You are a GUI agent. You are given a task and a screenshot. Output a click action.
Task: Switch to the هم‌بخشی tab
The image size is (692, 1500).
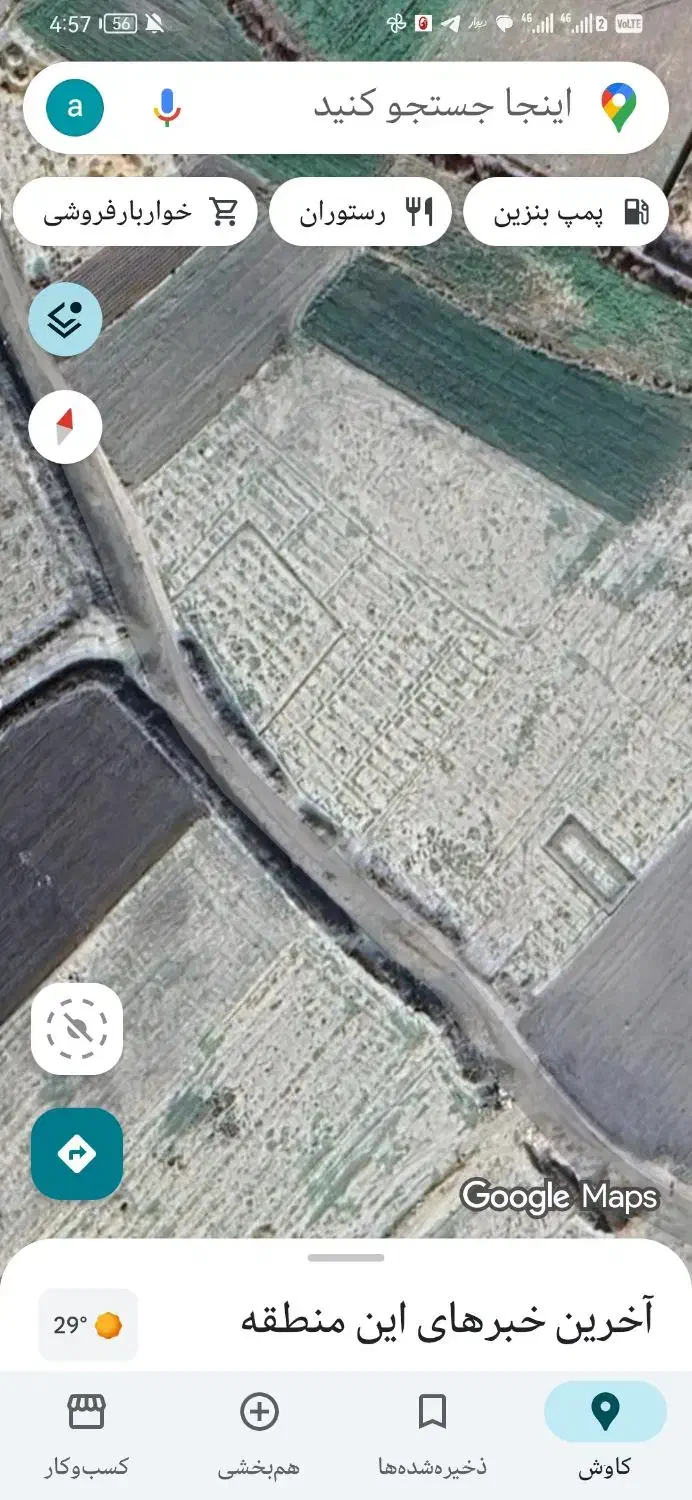point(259,1430)
